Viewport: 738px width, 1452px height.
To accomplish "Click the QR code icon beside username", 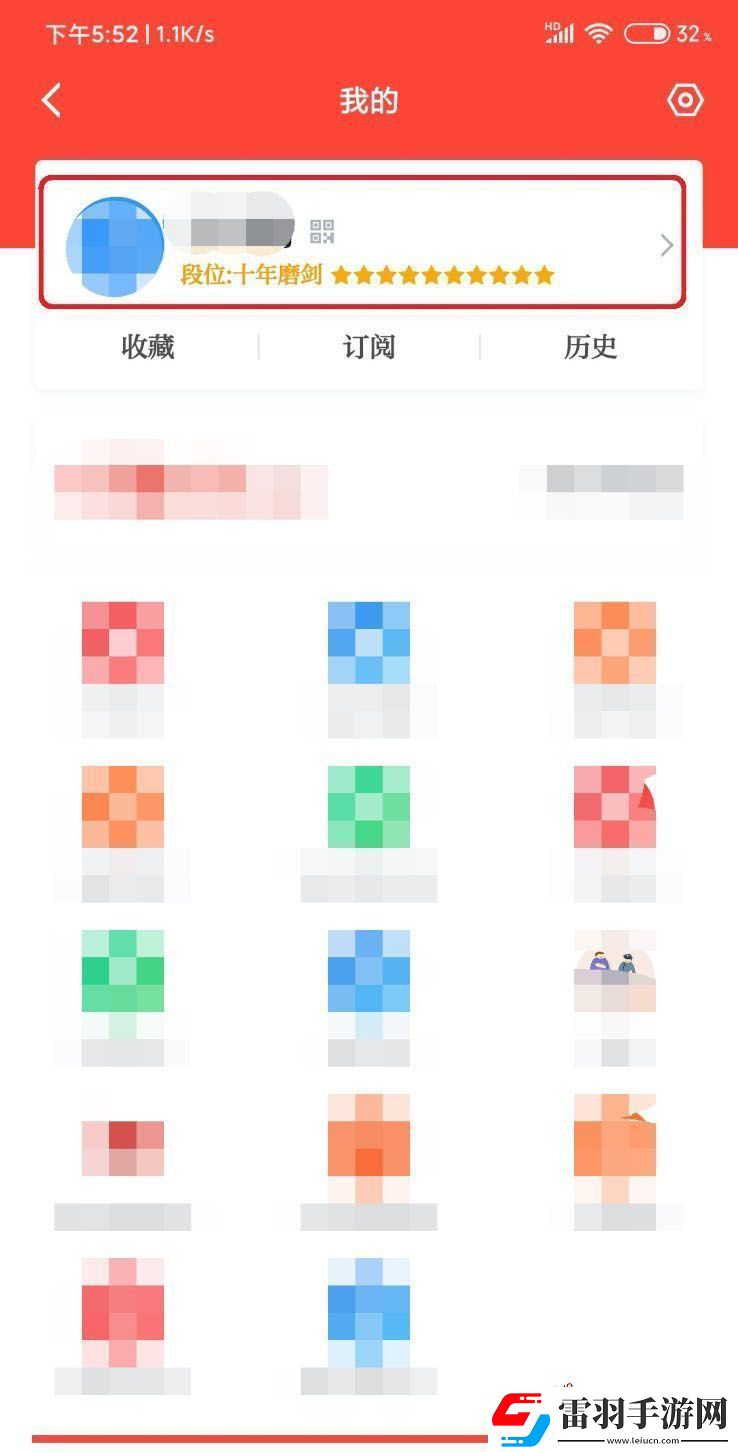I will 322,232.
